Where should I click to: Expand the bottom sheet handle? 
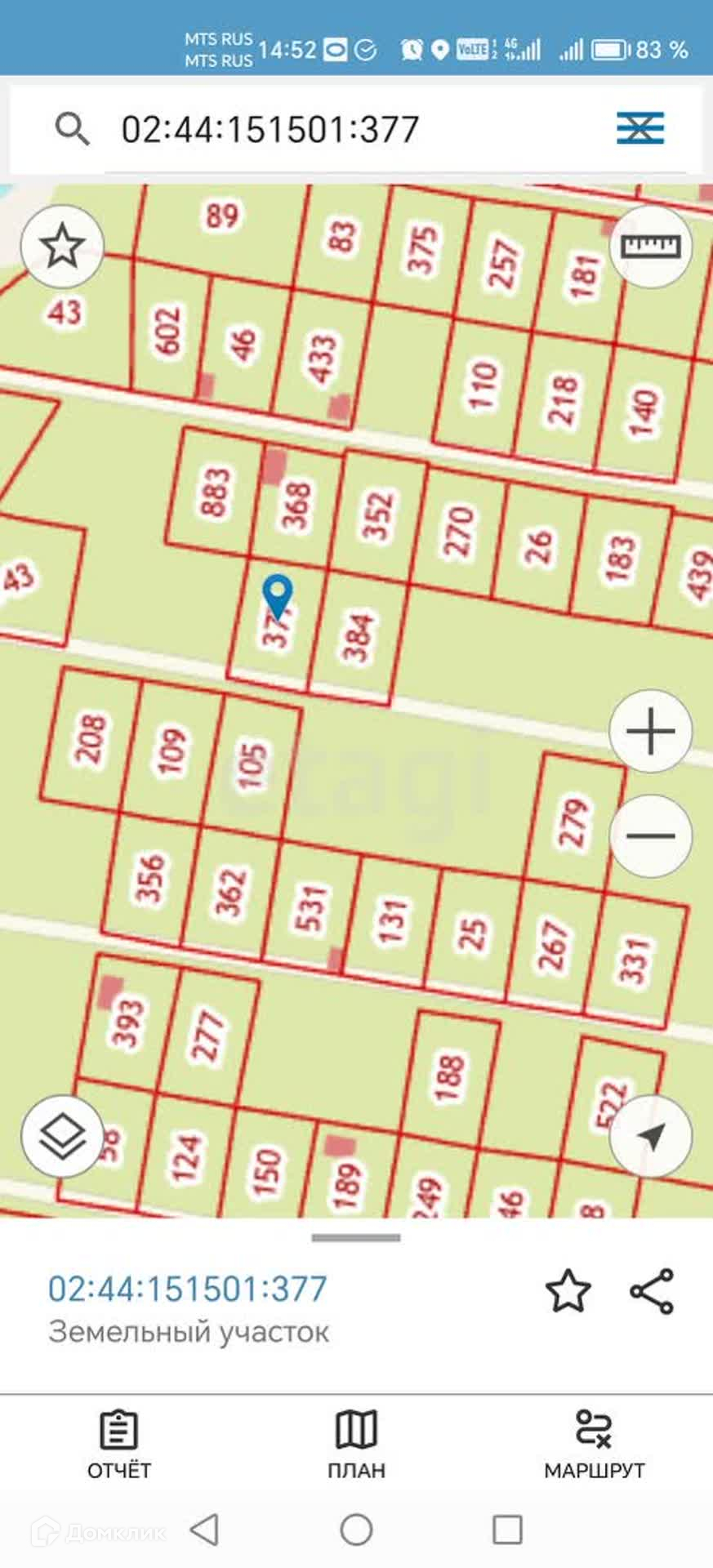point(356,1238)
